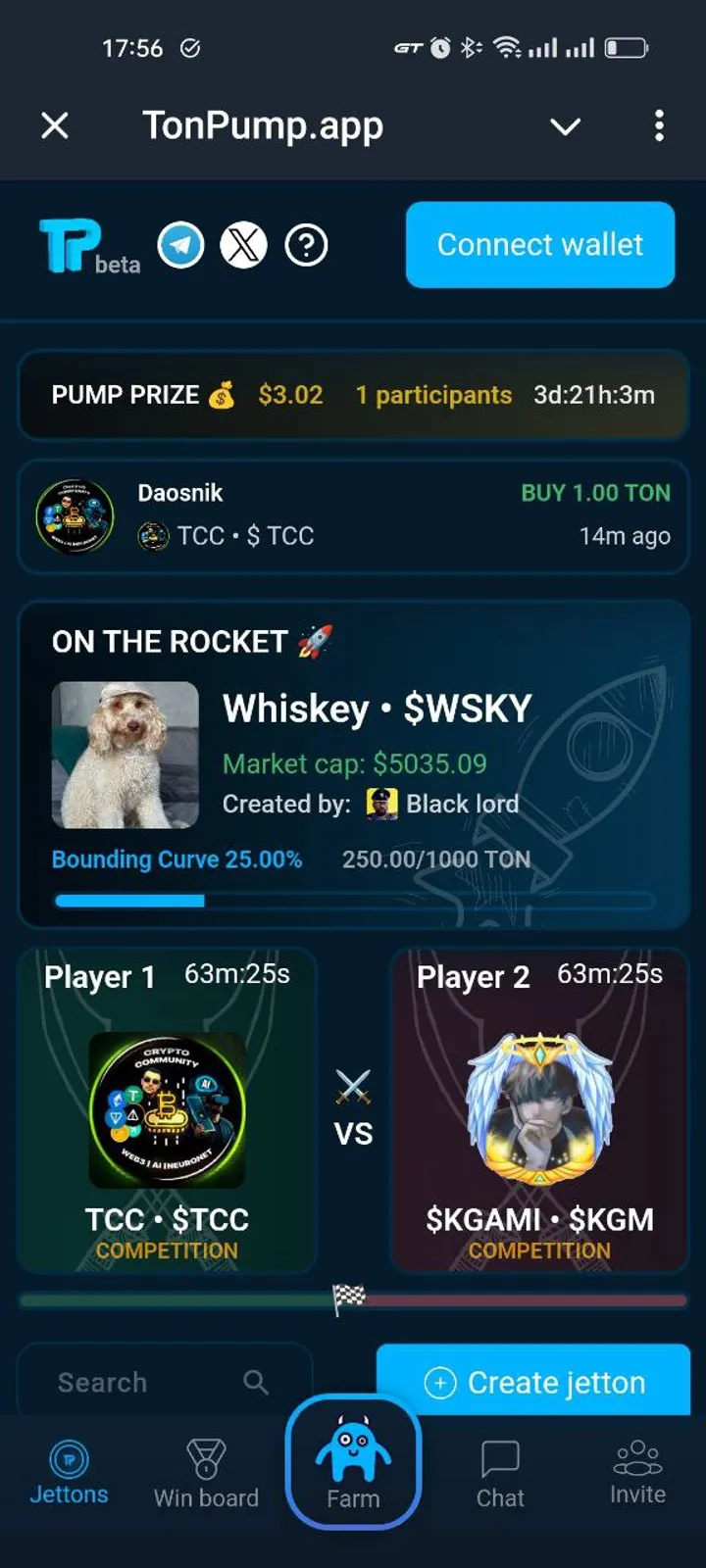Create a new jetton

[x=534, y=1382]
